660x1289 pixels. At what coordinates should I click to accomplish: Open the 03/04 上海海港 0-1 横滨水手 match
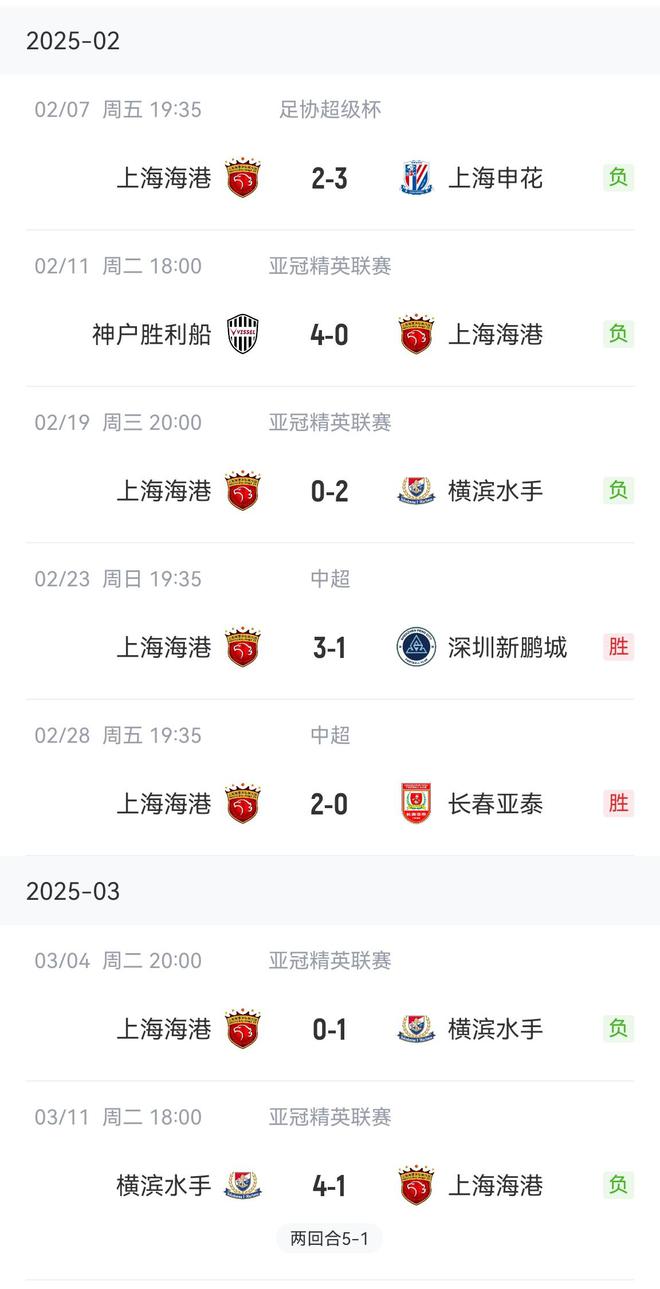click(x=329, y=1029)
